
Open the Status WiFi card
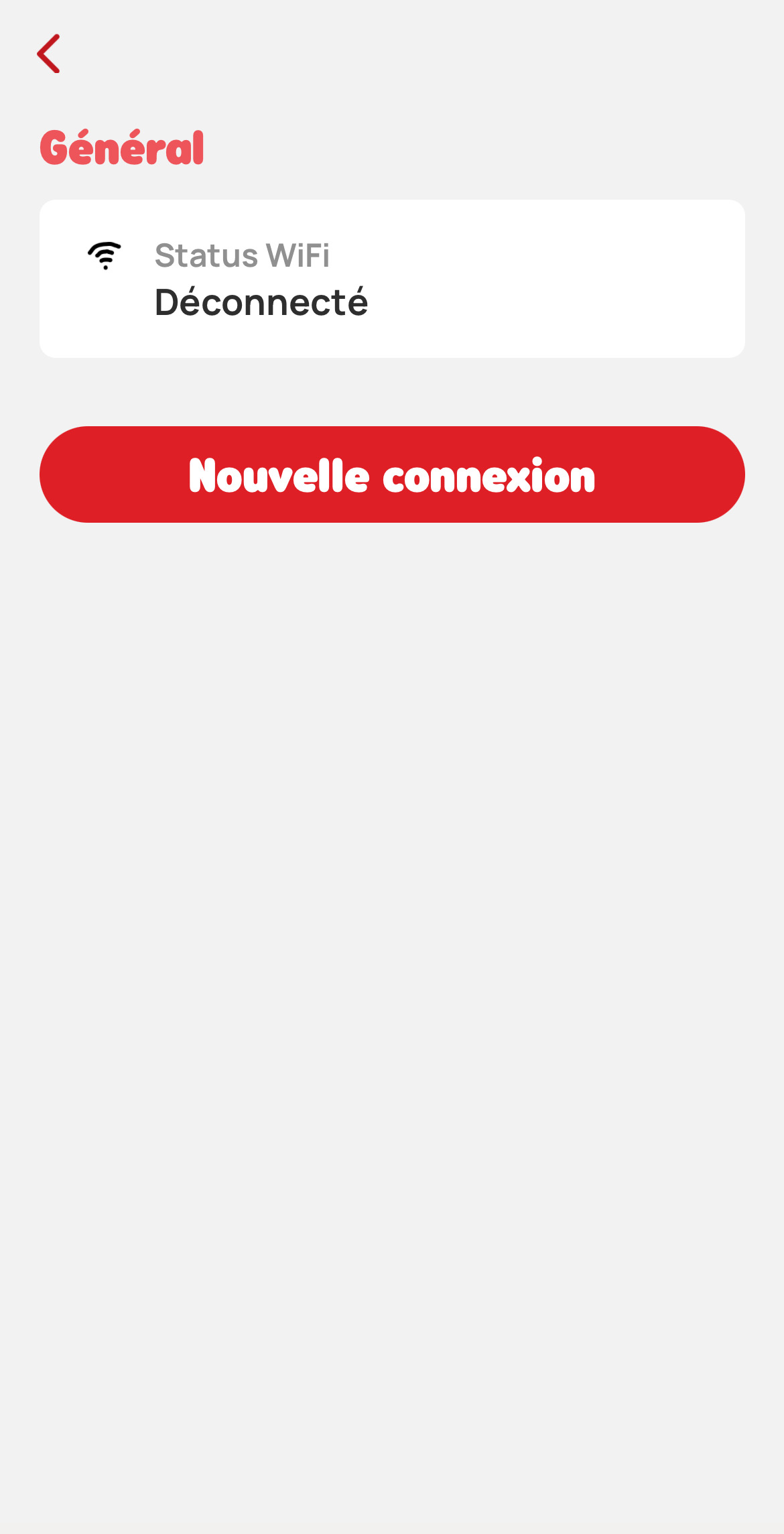392,279
